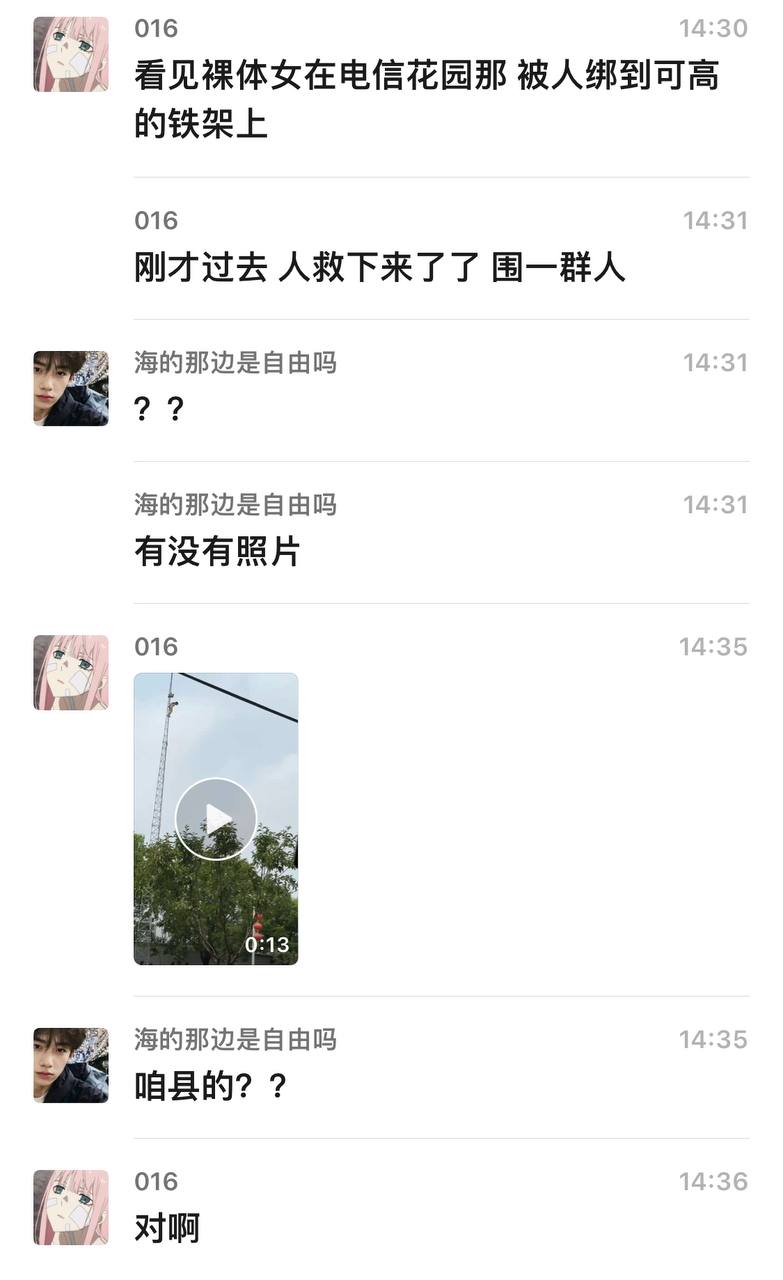Open 016's avatar on the 14:30 message

71,54
